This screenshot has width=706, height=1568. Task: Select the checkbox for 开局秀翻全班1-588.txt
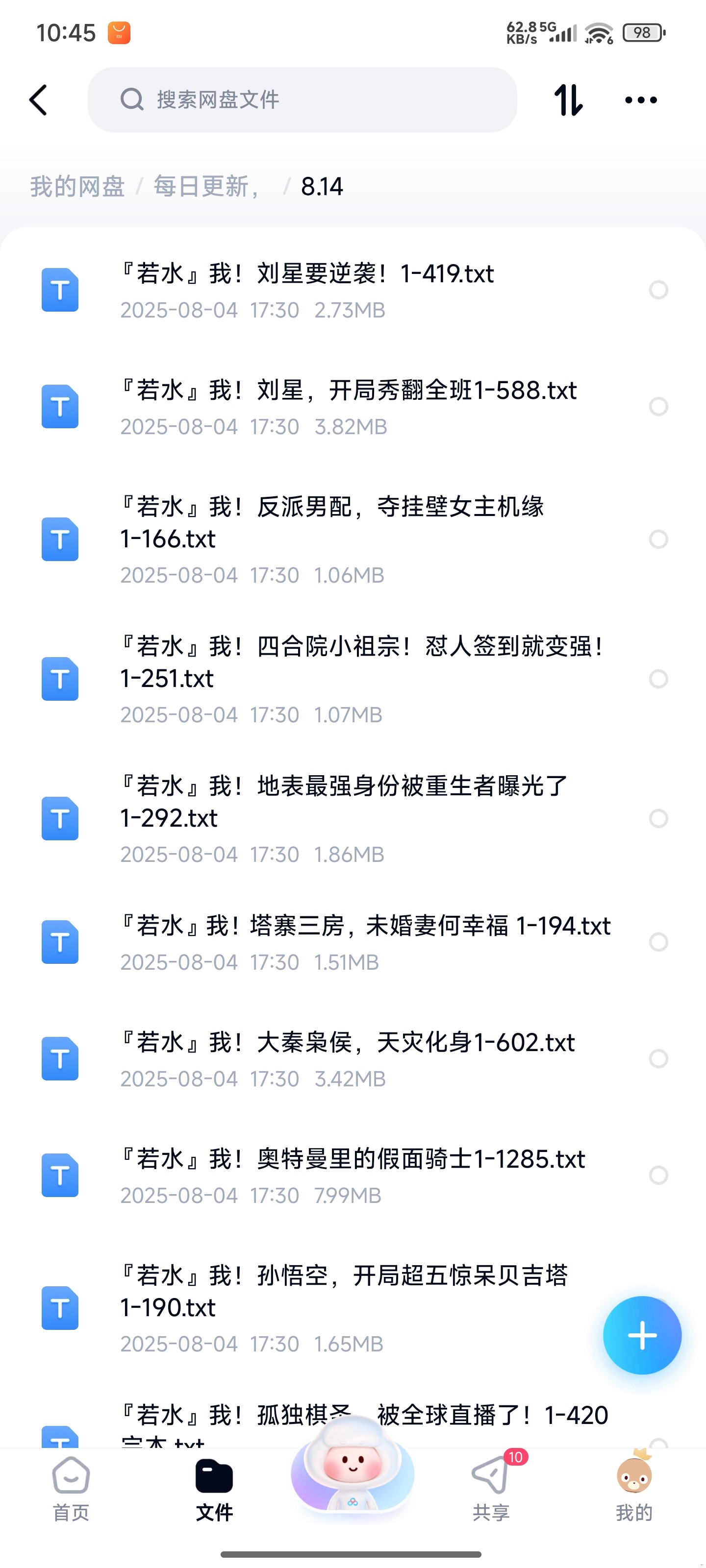click(658, 406)
